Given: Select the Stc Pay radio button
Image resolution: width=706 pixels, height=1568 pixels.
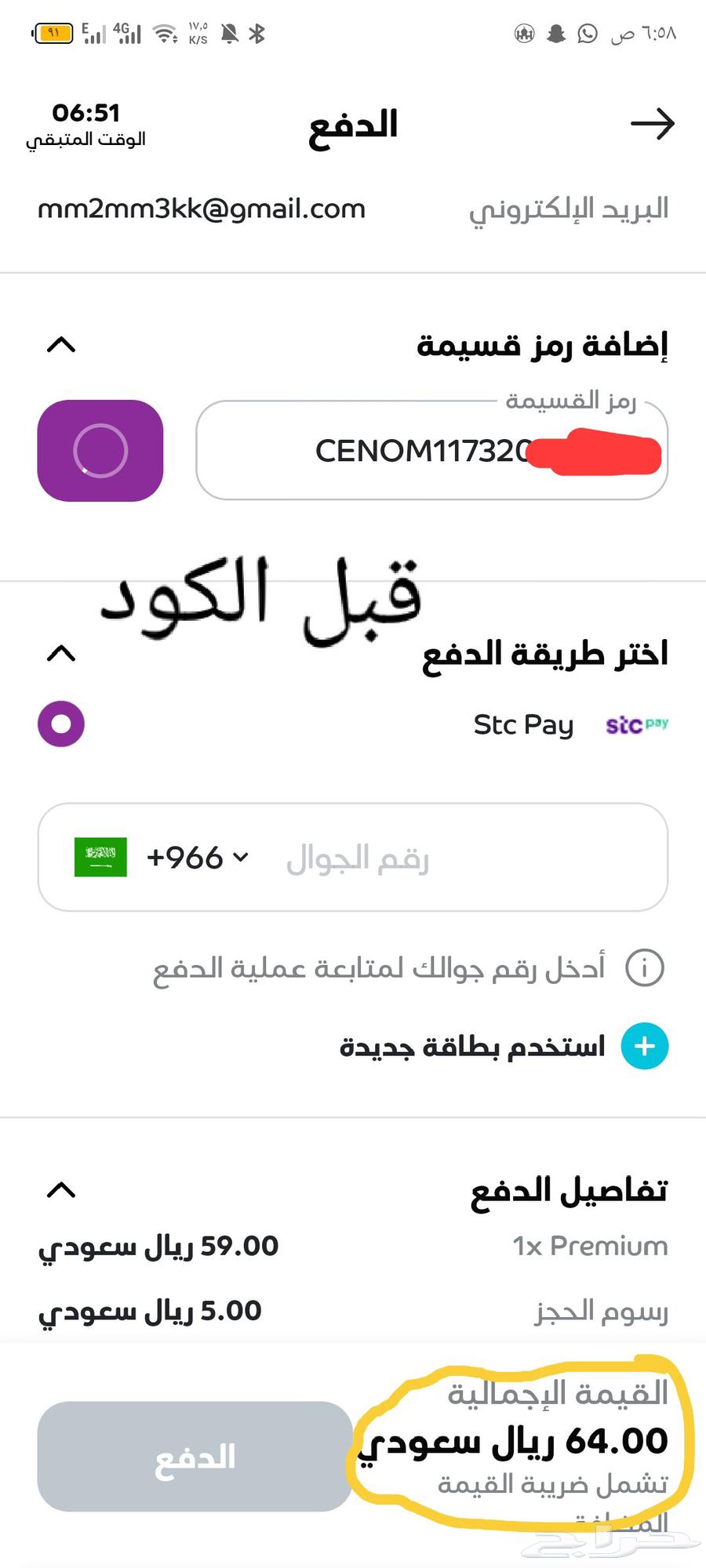Looking at the screenshot, I should coord(60,724).
